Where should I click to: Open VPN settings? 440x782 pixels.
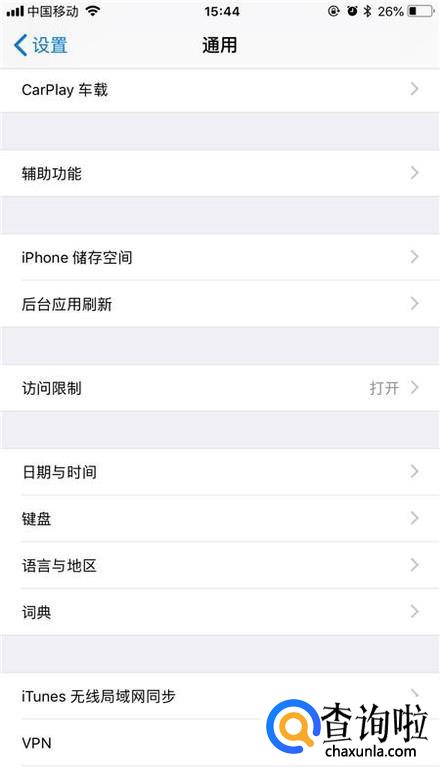coord(220,743)
